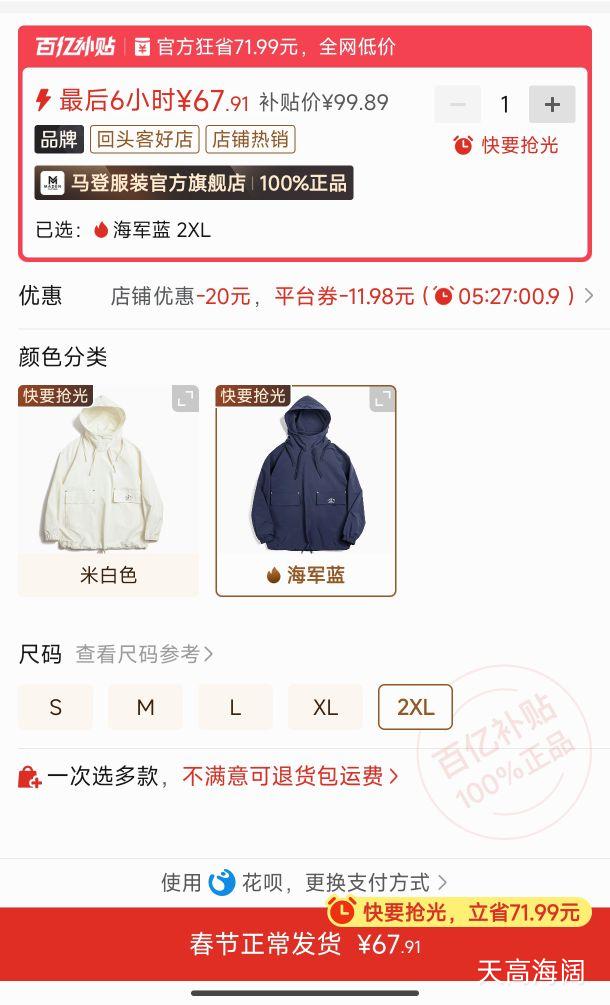Enlarge the 海军蓝 jacket image
This screenshot has width=610, height=1005.
(382, 399)
